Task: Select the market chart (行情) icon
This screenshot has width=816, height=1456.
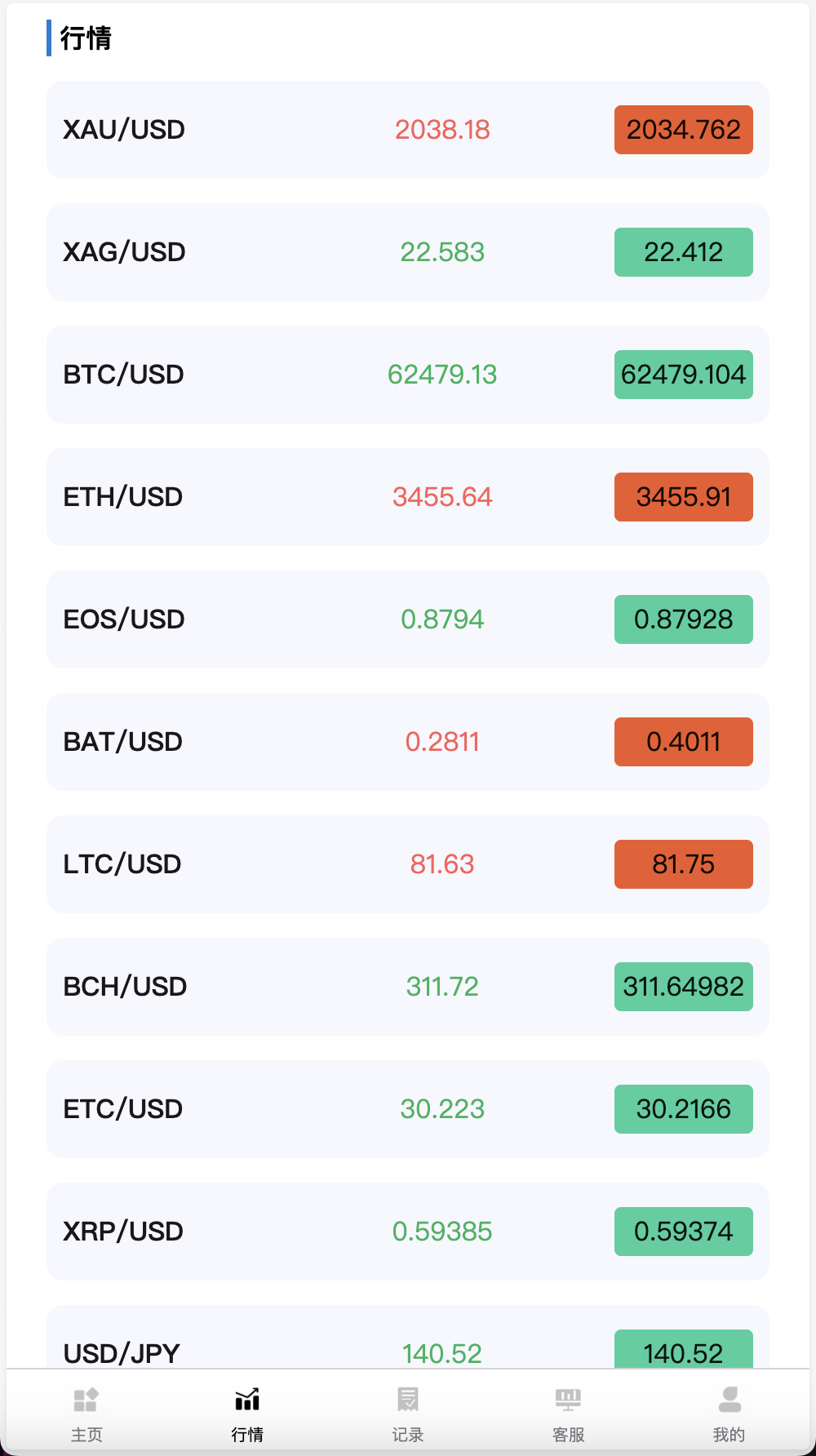Action: pyautogui.click(x=246, y=1398)
